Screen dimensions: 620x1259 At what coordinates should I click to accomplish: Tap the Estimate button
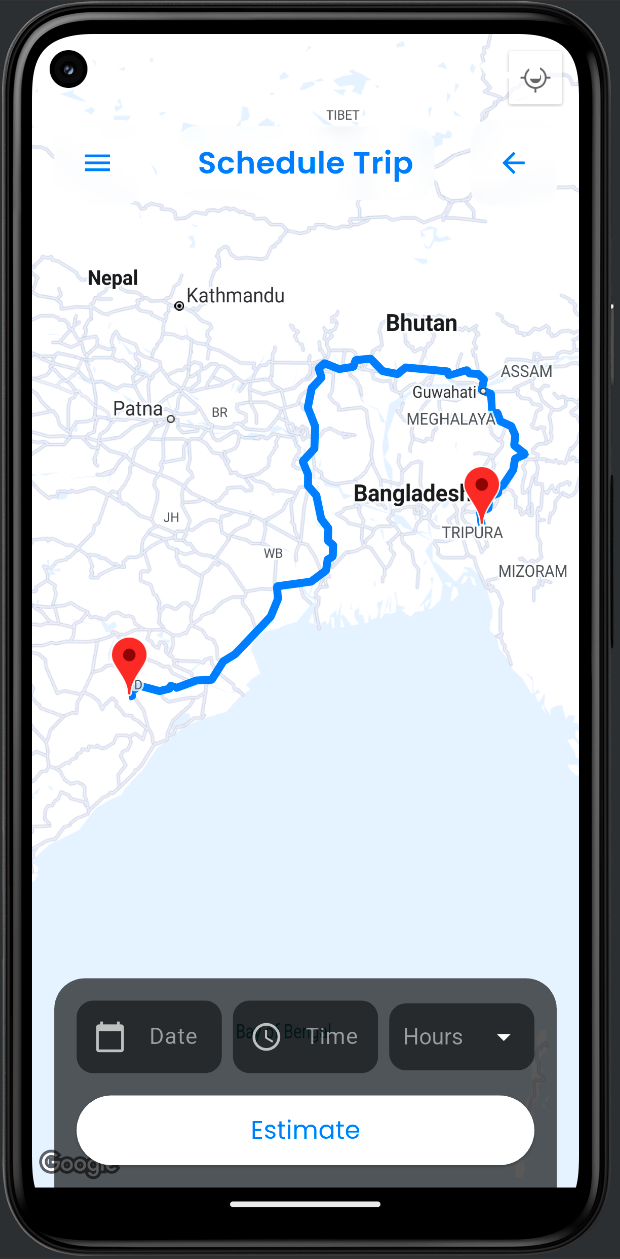[305, 1130]
